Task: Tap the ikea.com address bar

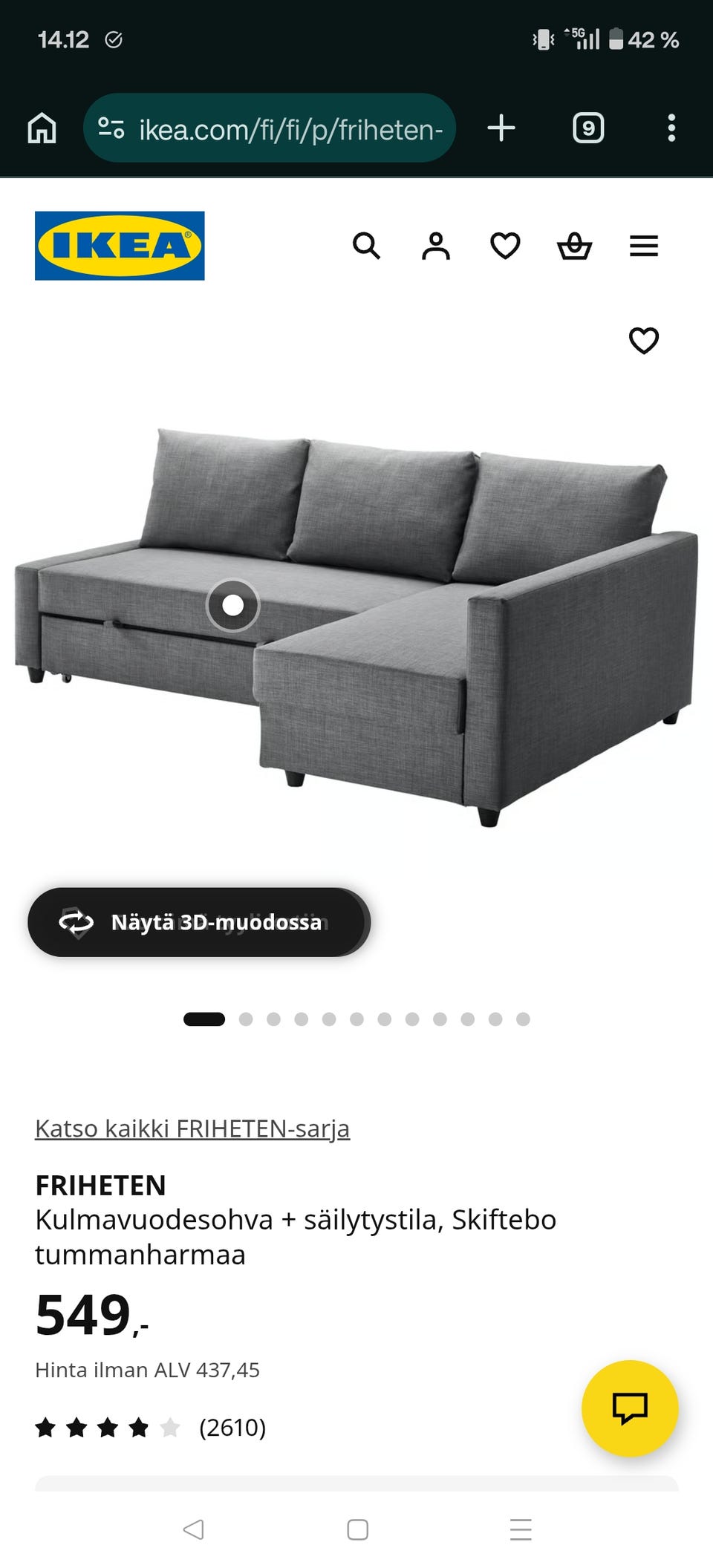Action: (270, 128)
